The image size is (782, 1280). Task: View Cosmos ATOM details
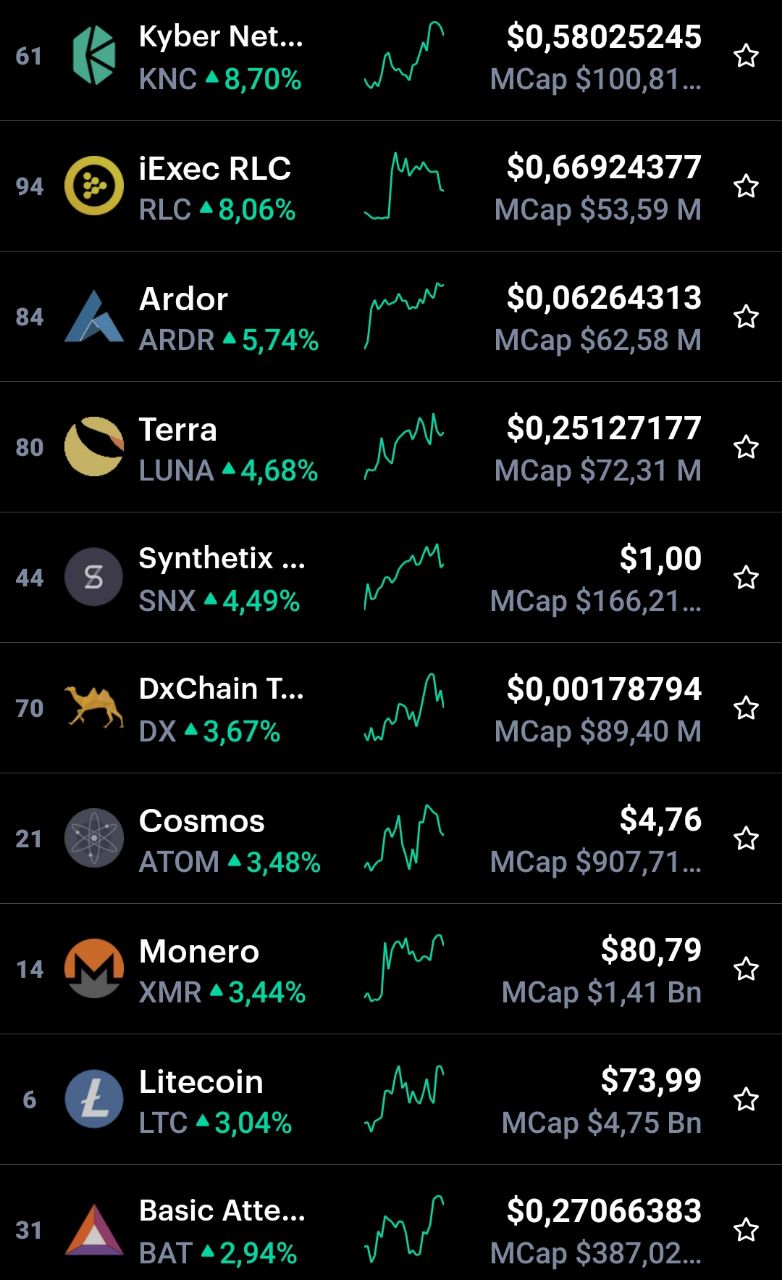pos(391,839)
